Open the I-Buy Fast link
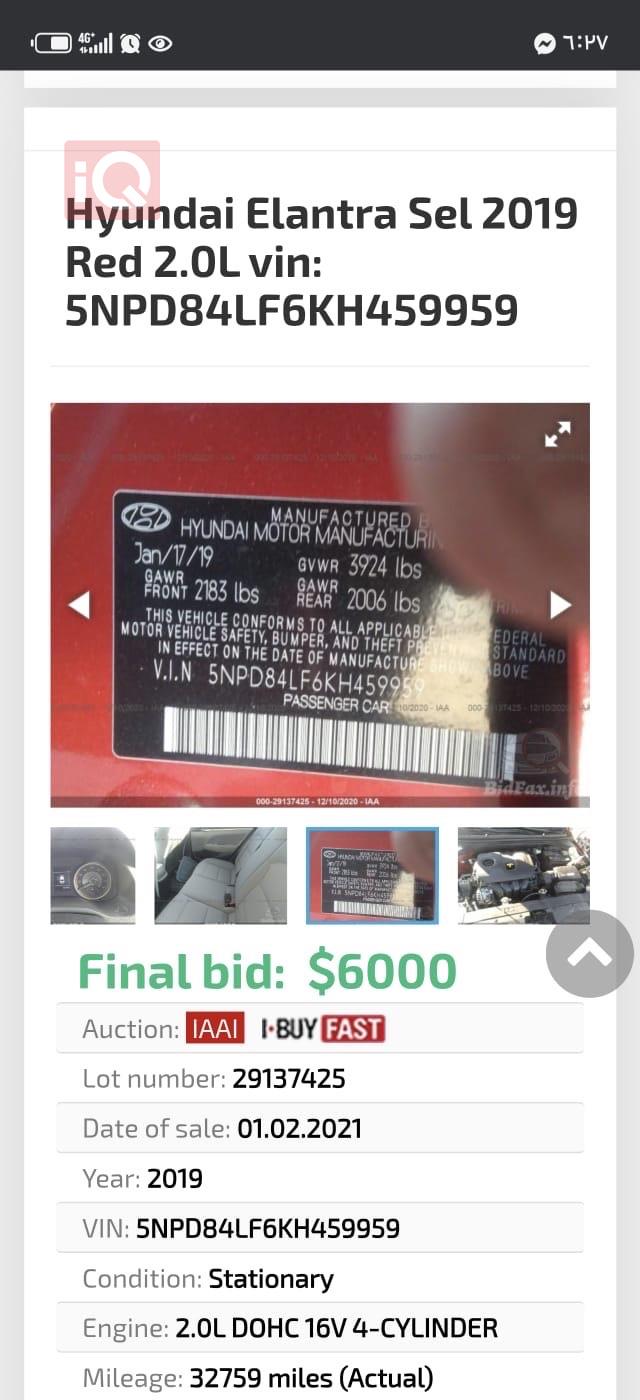The height and width of the screenshot is (1400, 640). 323,1029
